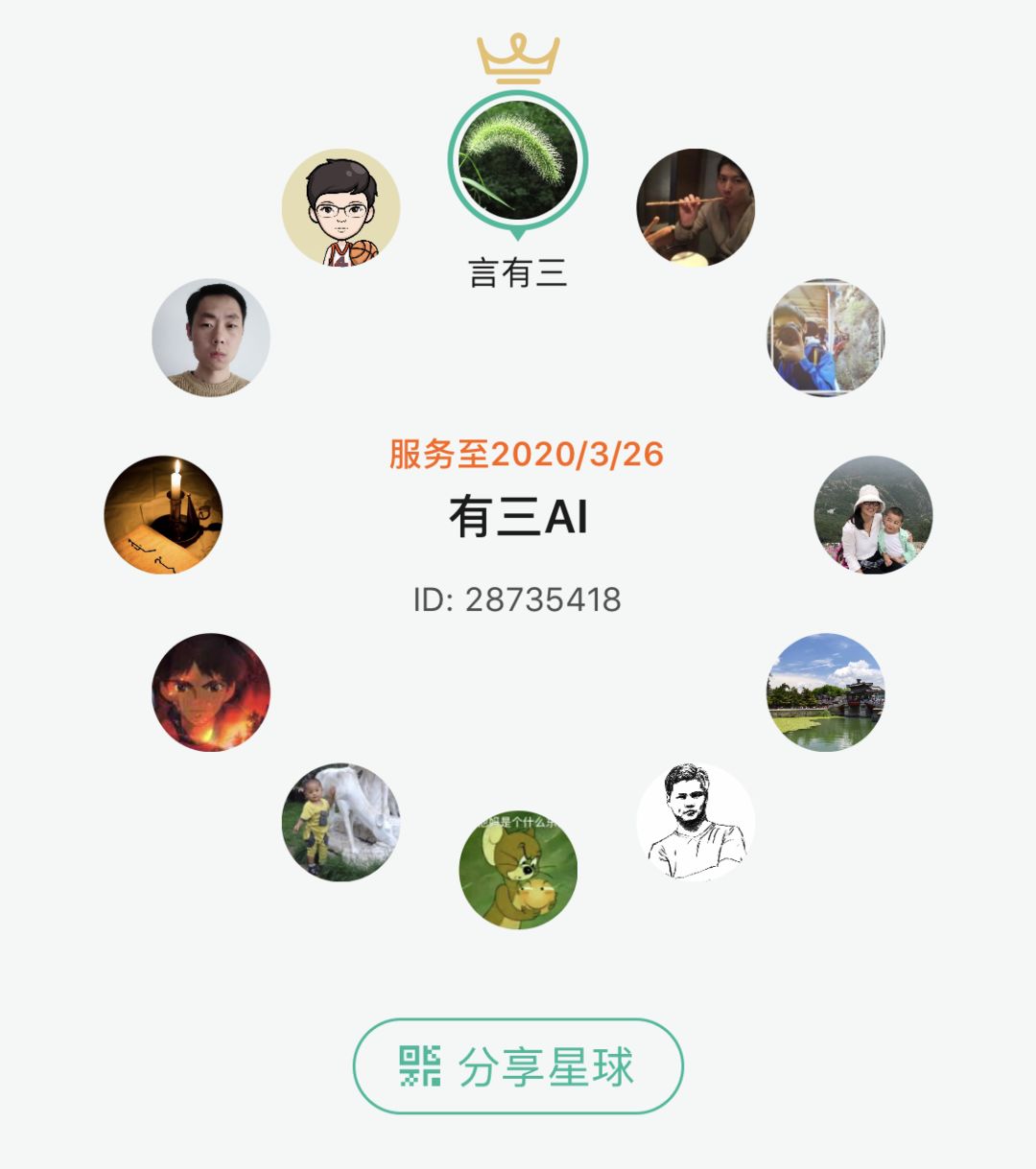Select the cartoon basketball boy avatar

pos(341,207)
